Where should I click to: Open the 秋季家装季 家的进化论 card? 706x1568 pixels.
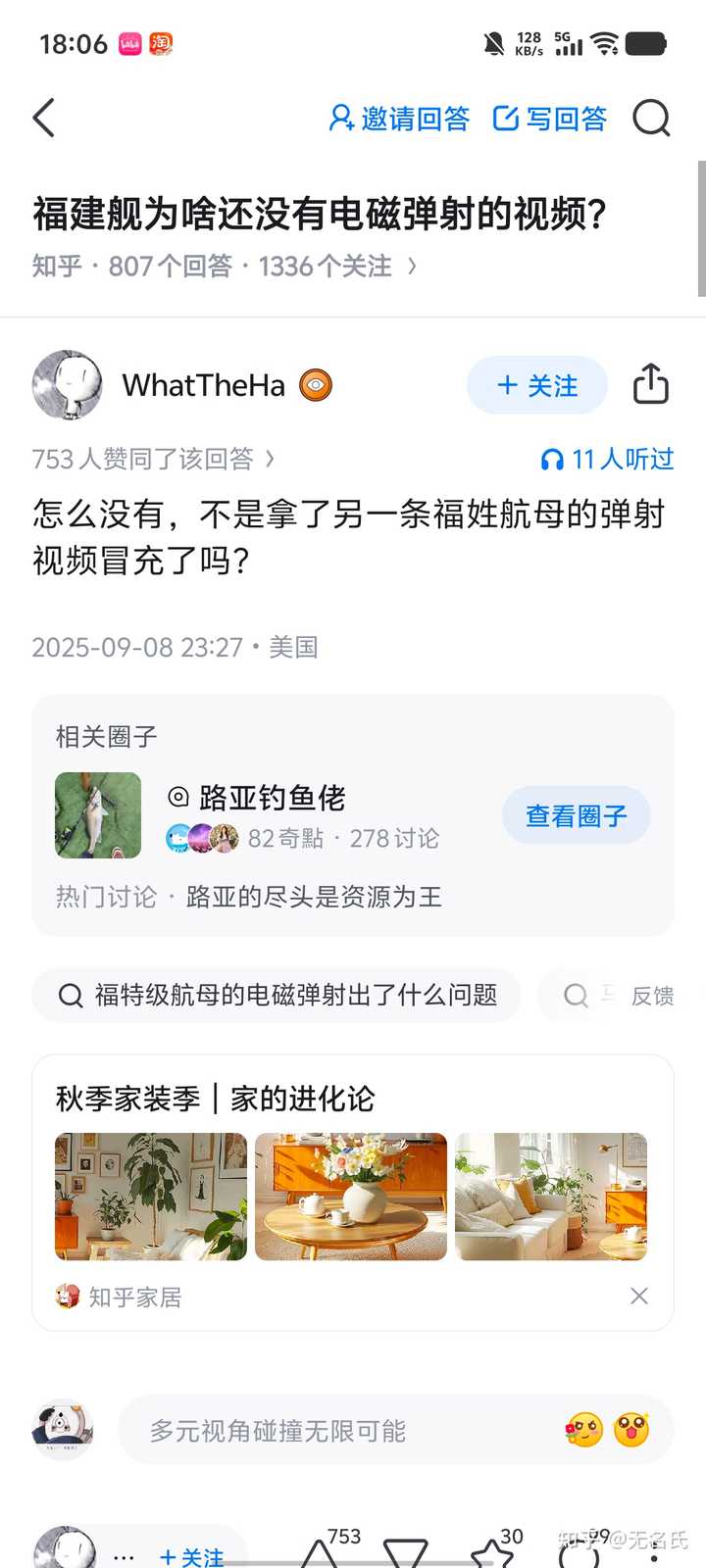[353, 1193]
